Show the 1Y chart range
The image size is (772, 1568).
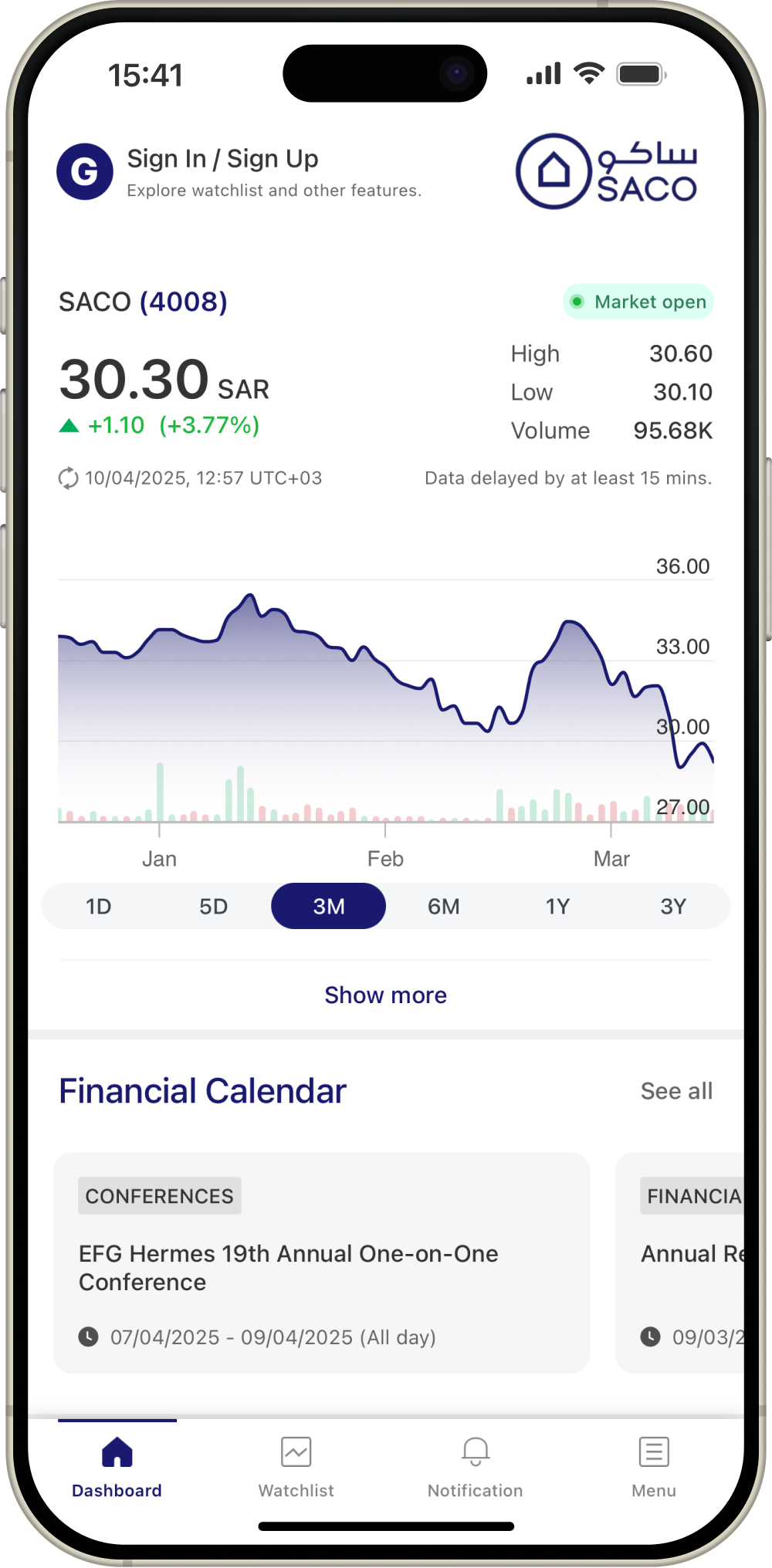pyautogui.click(x=557, y=906)
